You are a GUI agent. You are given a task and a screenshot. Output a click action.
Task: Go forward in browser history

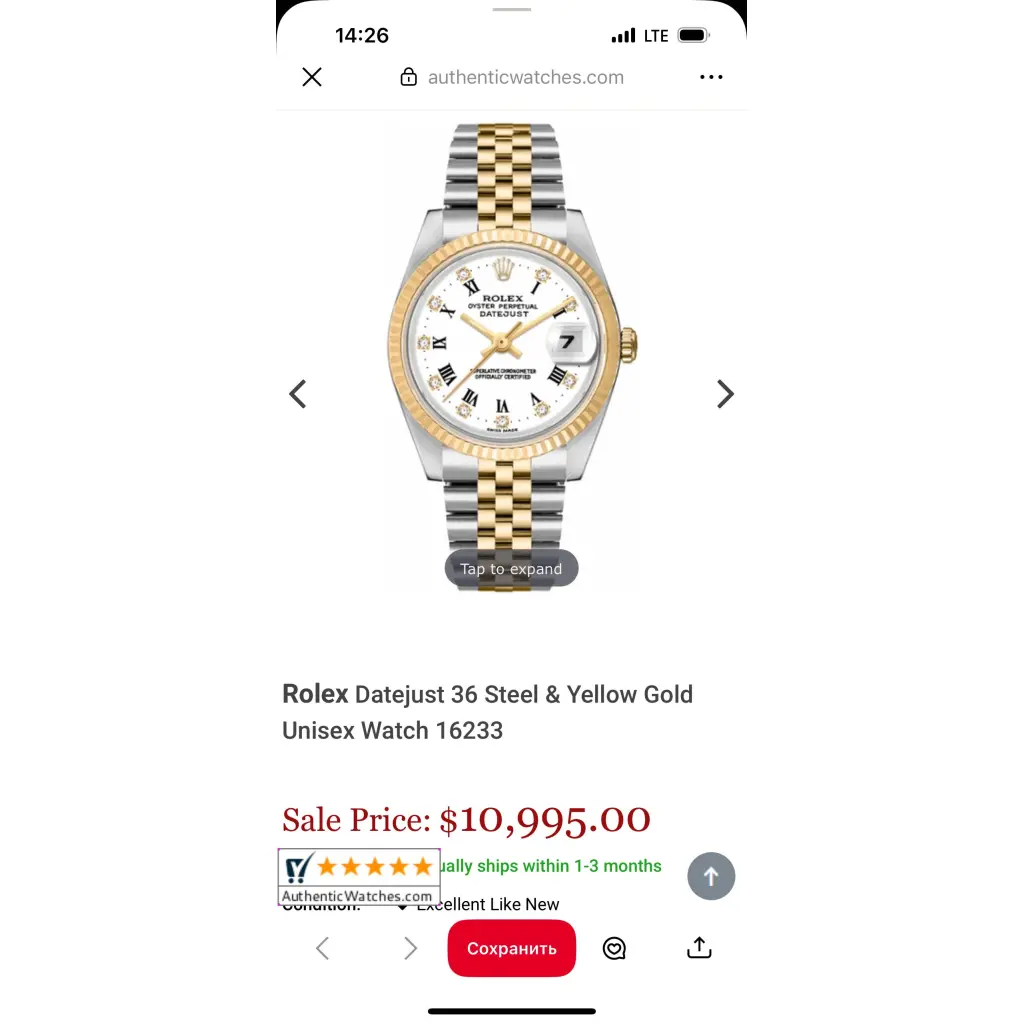click(x=410, y=948)
